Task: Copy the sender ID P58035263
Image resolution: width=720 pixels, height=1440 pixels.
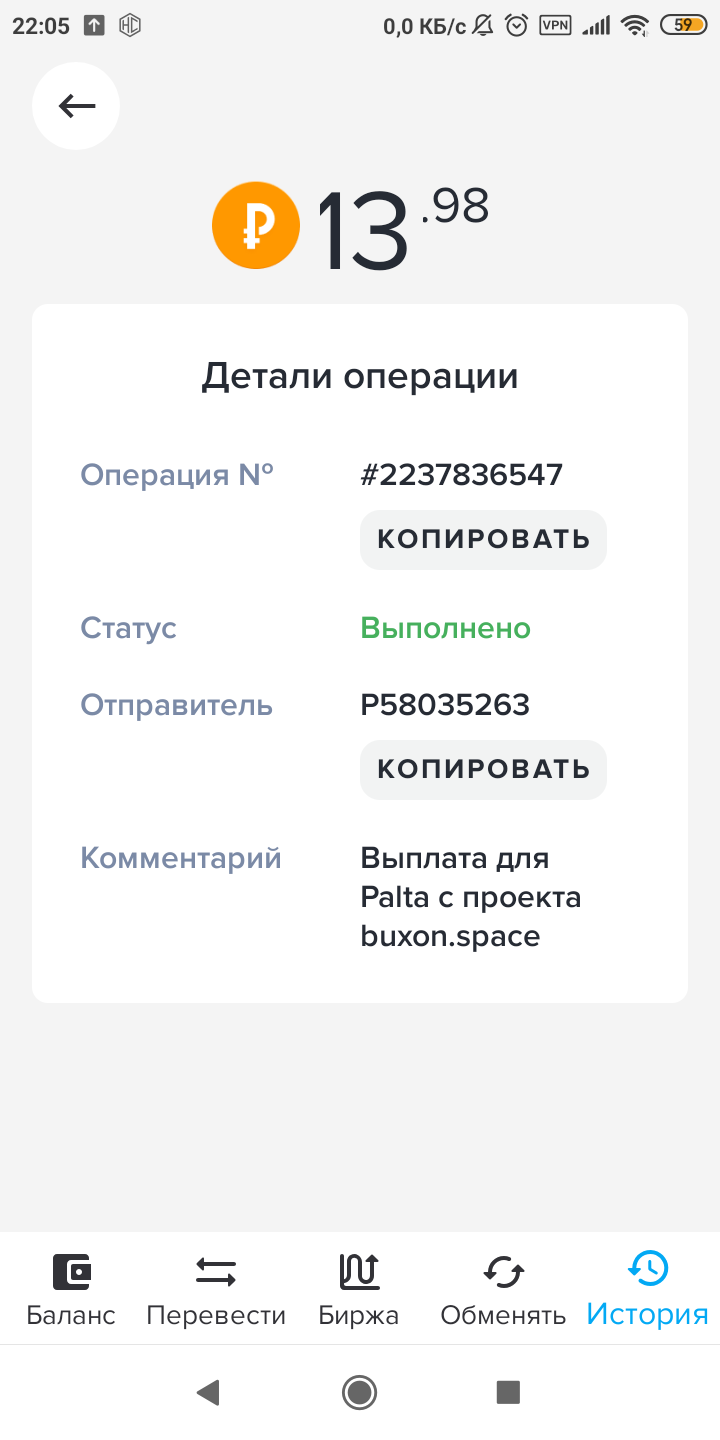Action: tap(483, 770)
